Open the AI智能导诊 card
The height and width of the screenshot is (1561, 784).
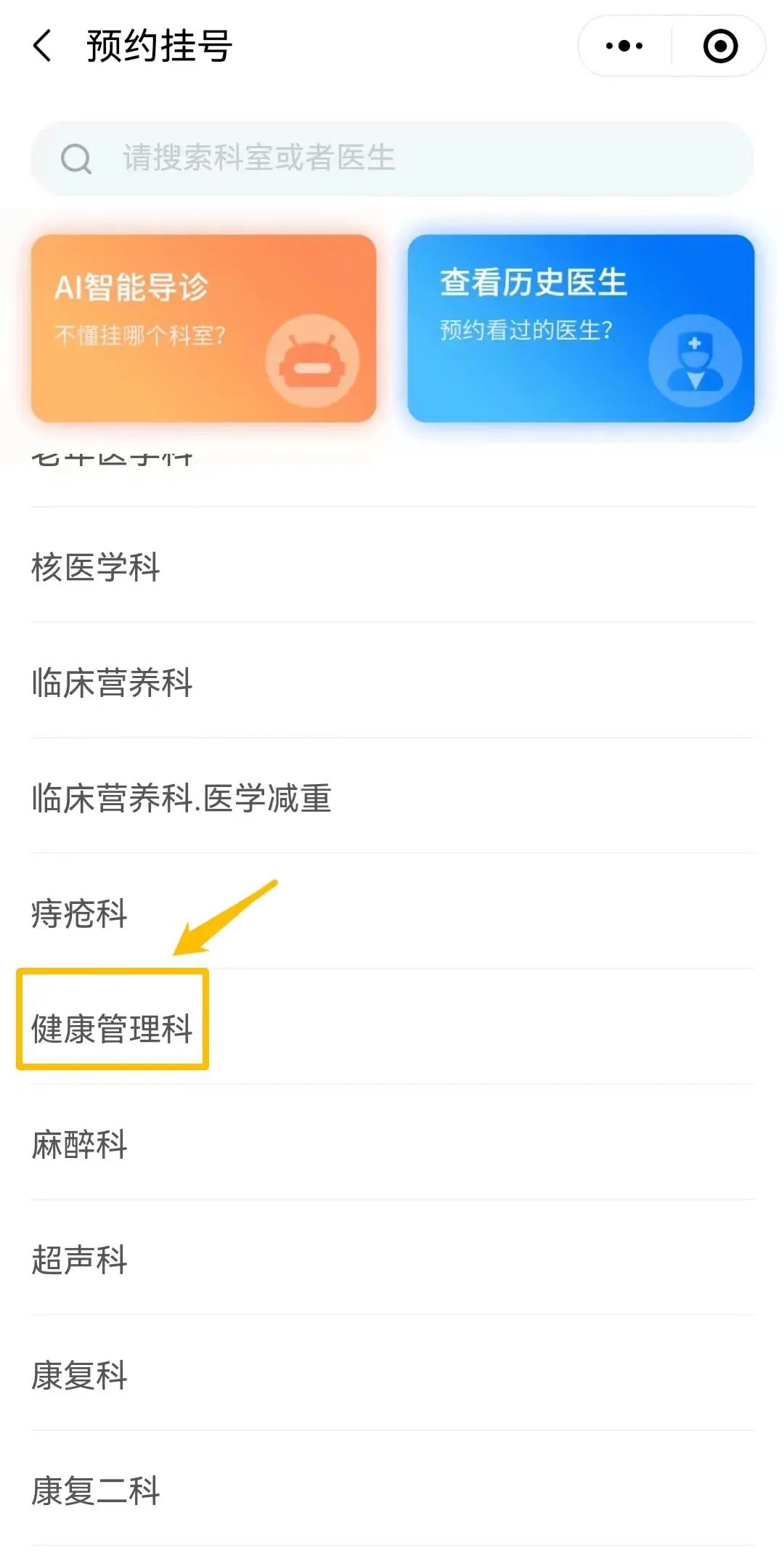(203, 328)
